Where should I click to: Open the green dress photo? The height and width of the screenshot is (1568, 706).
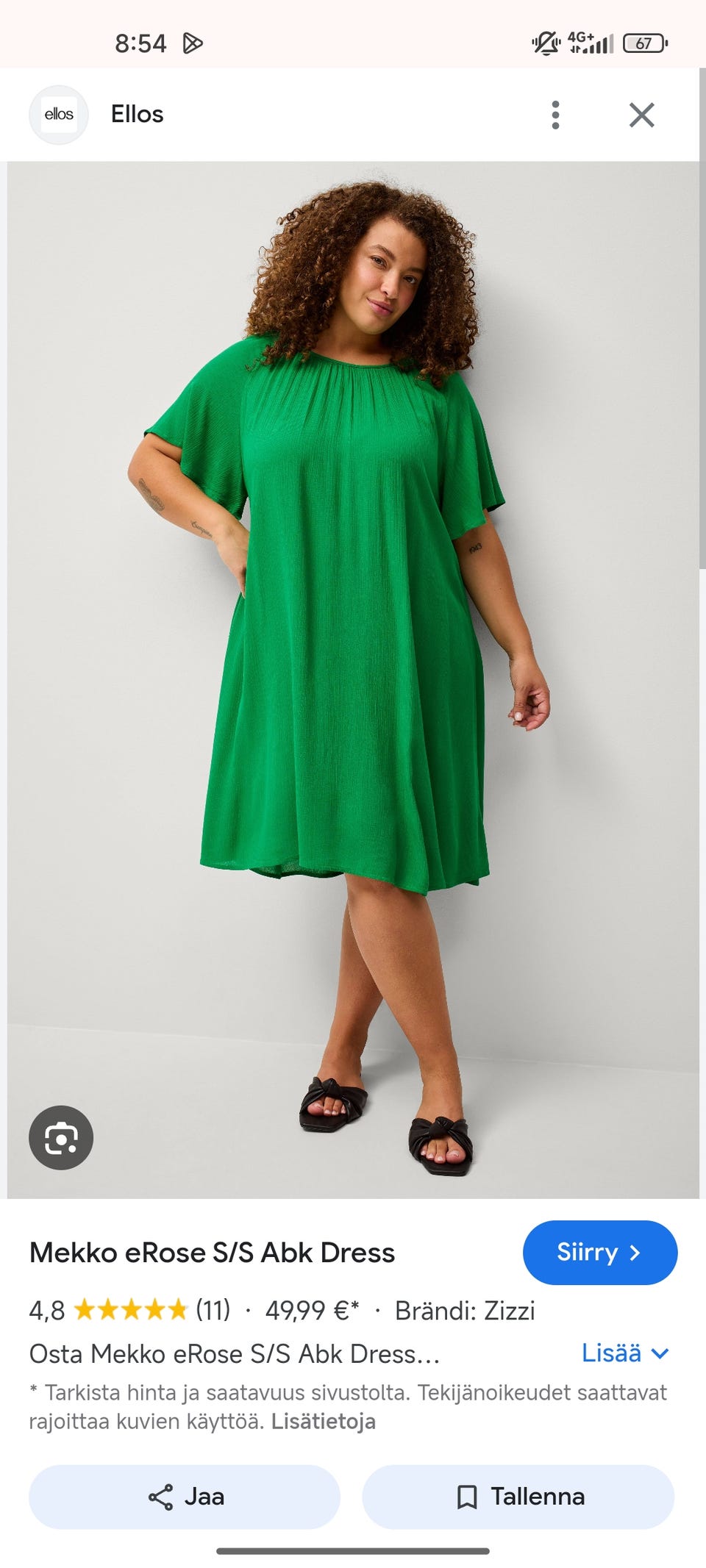(353, 662)
